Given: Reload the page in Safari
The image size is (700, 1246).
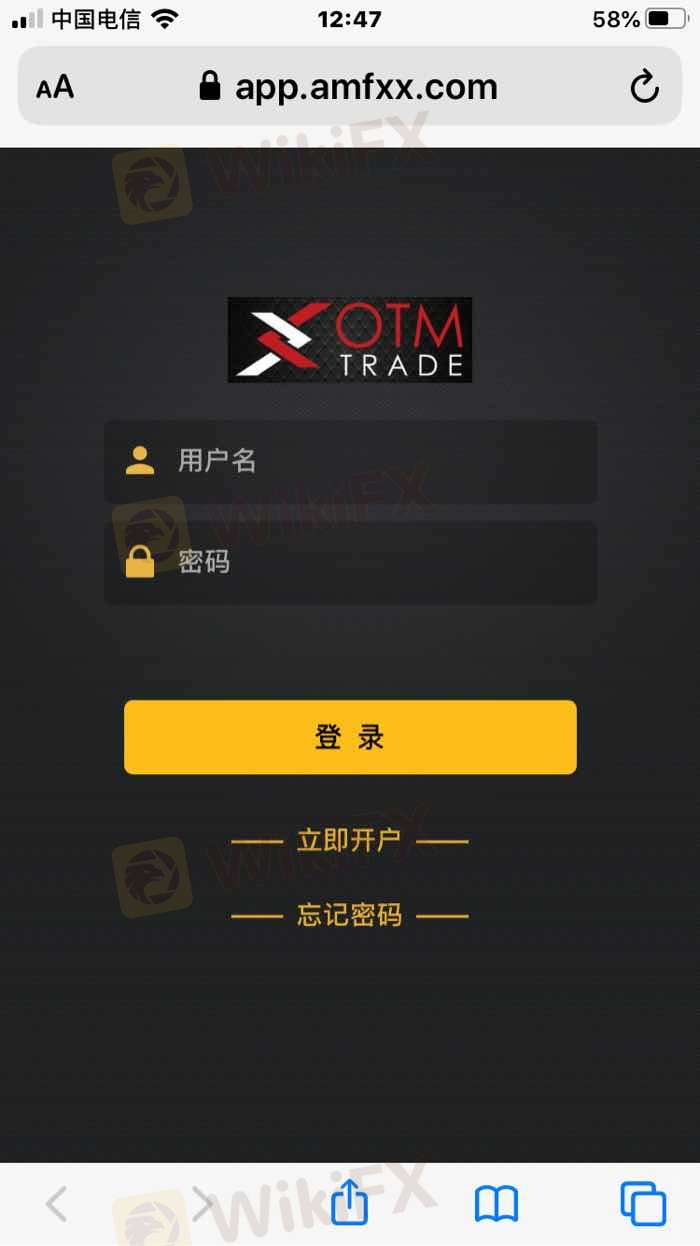Looking at the screenshot, I should 645,87.
